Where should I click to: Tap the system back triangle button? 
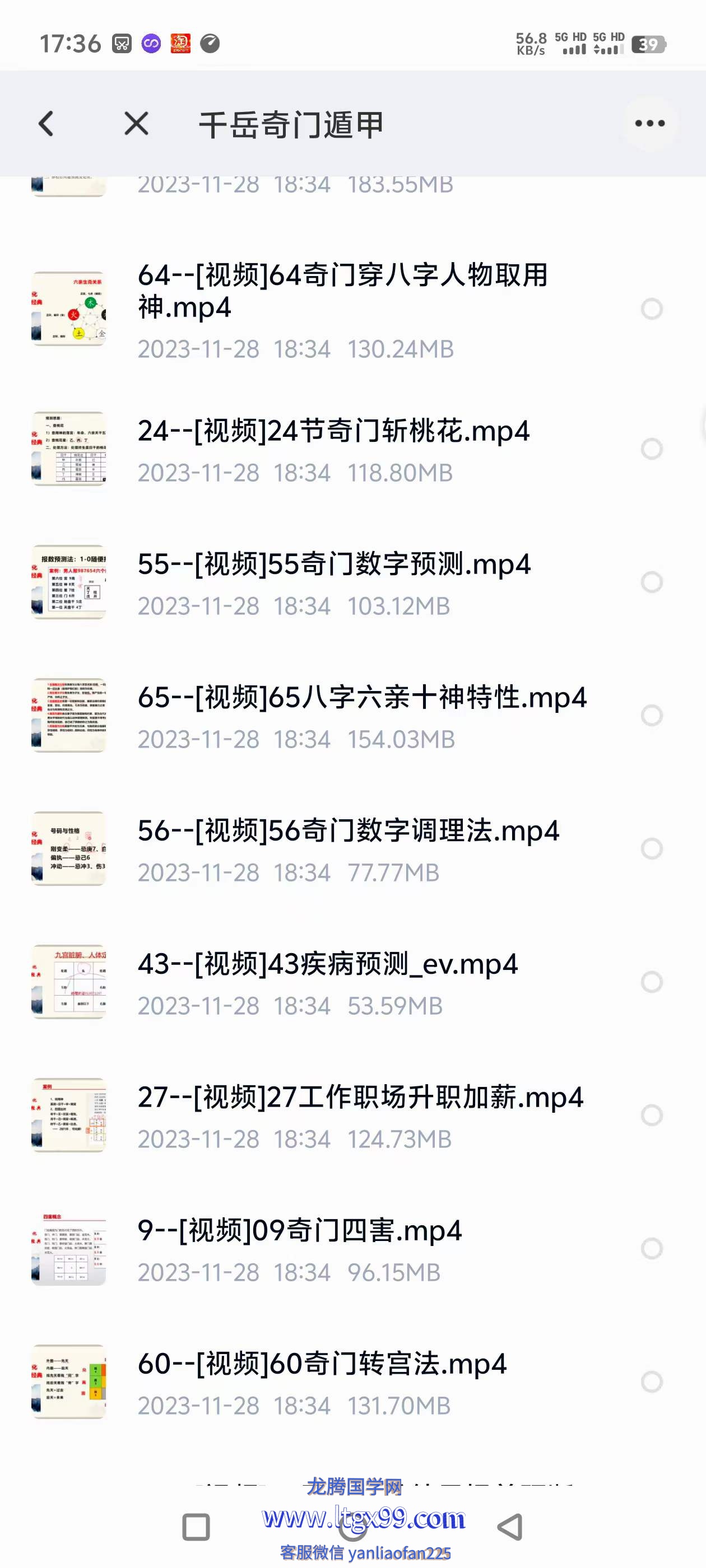tap(510, 1527)
